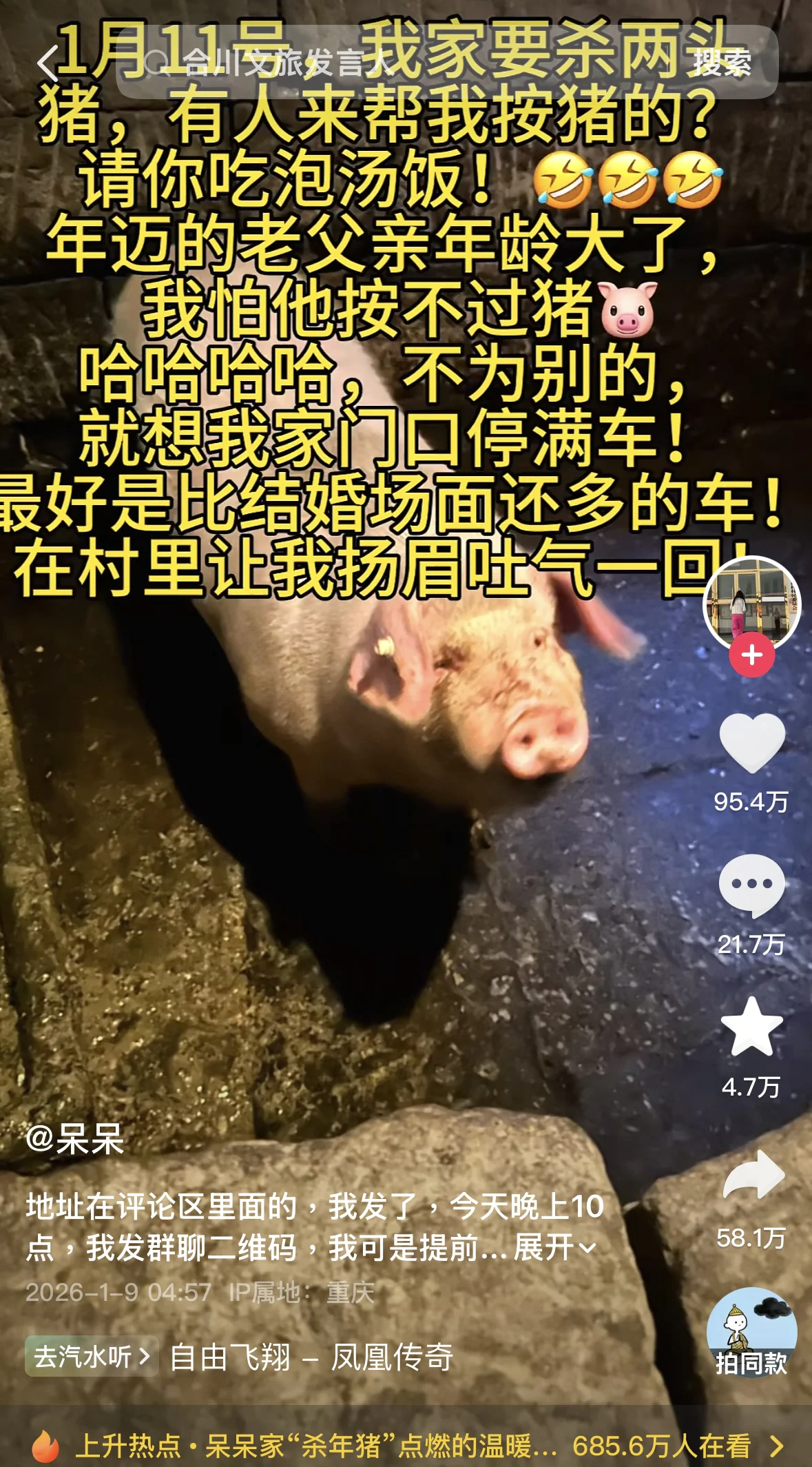Image resolution: width=812 pixels, height=1467 pixels.
Task: Open the comments section
Action: click(751, 885)
